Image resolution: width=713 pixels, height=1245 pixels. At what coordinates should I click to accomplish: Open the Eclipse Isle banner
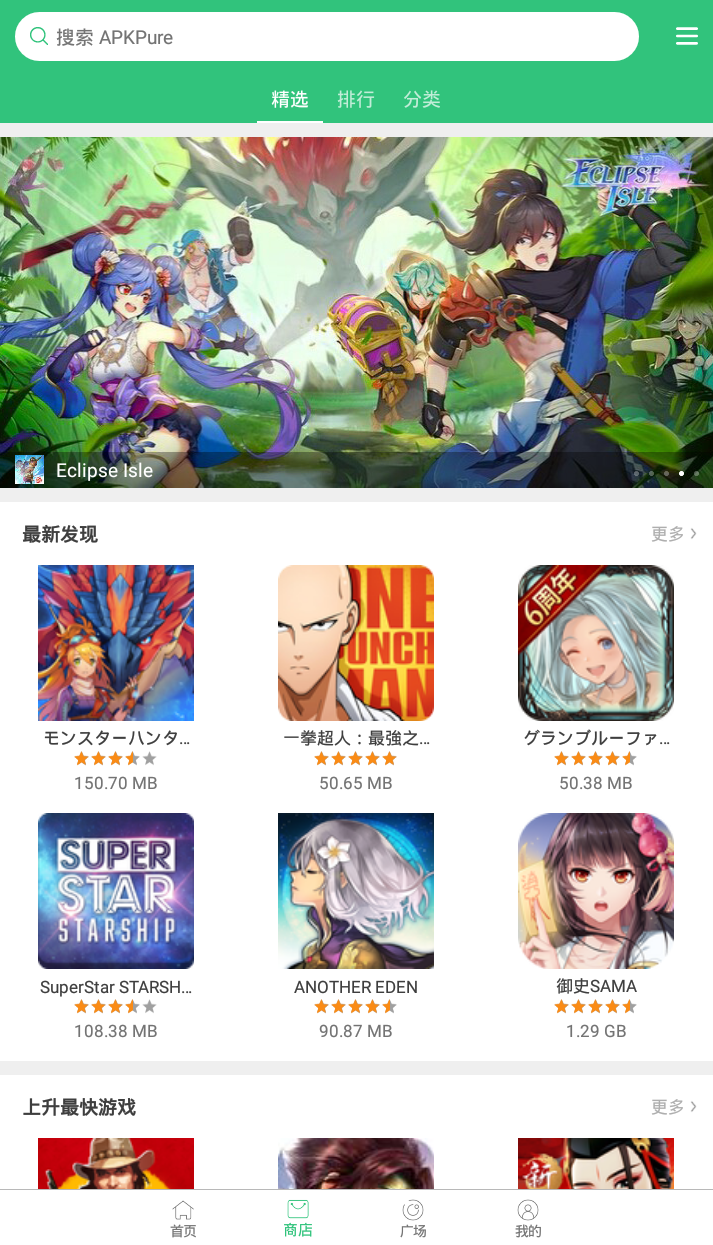coord(356,312)
